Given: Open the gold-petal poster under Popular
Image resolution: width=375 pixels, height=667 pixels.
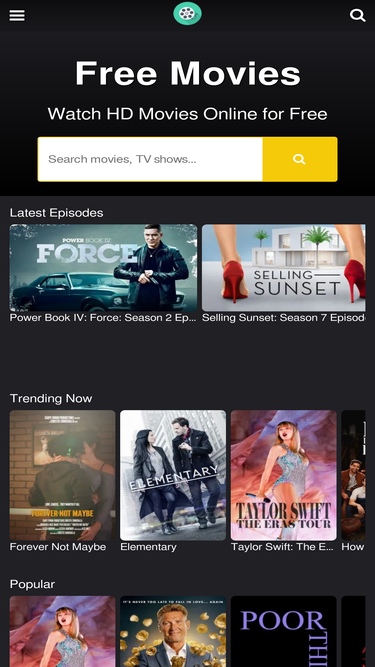Looking at the screenshot, I should (x=173, y=632).
